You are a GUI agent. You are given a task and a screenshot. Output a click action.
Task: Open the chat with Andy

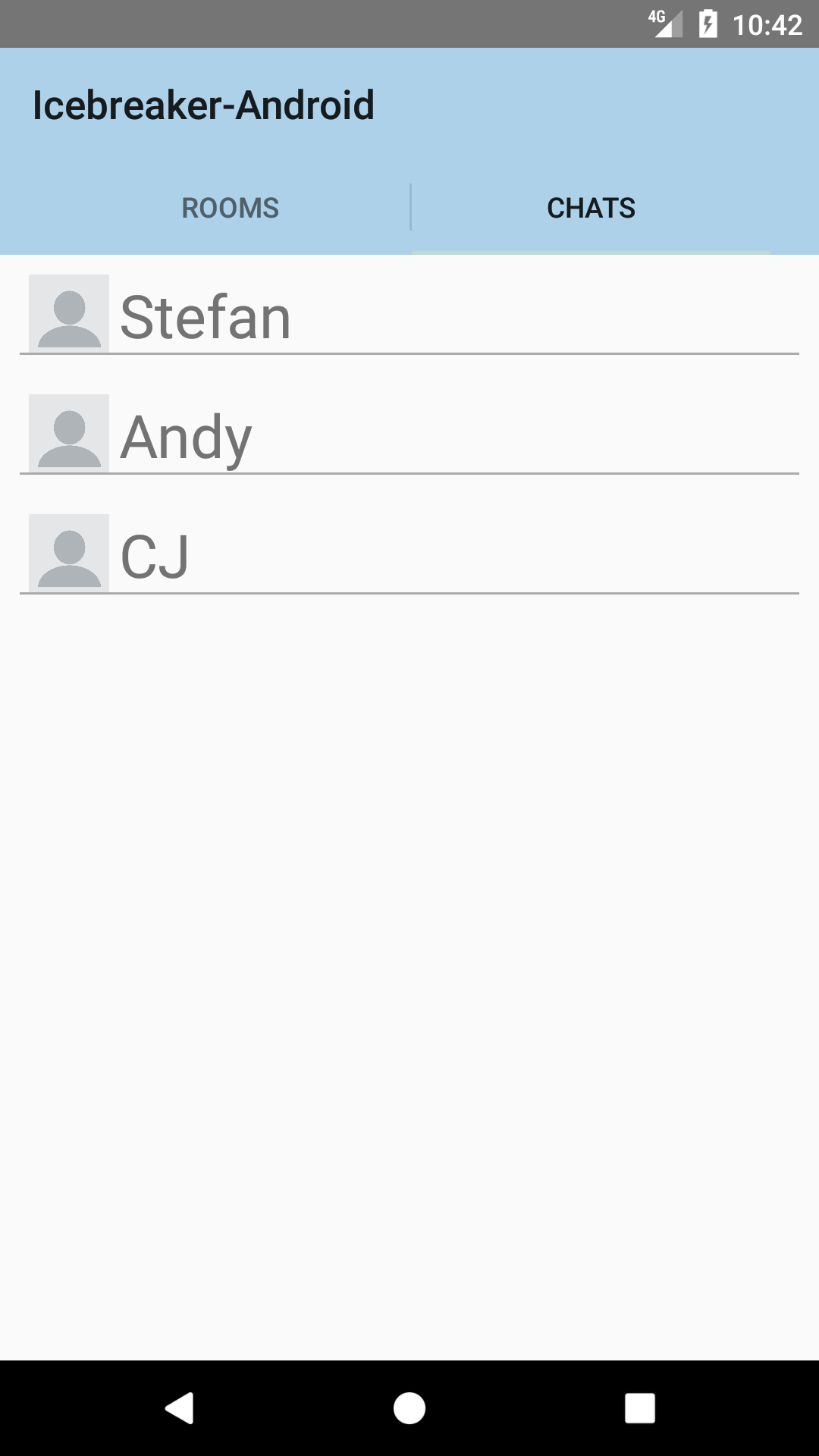[x=409, y=434]
